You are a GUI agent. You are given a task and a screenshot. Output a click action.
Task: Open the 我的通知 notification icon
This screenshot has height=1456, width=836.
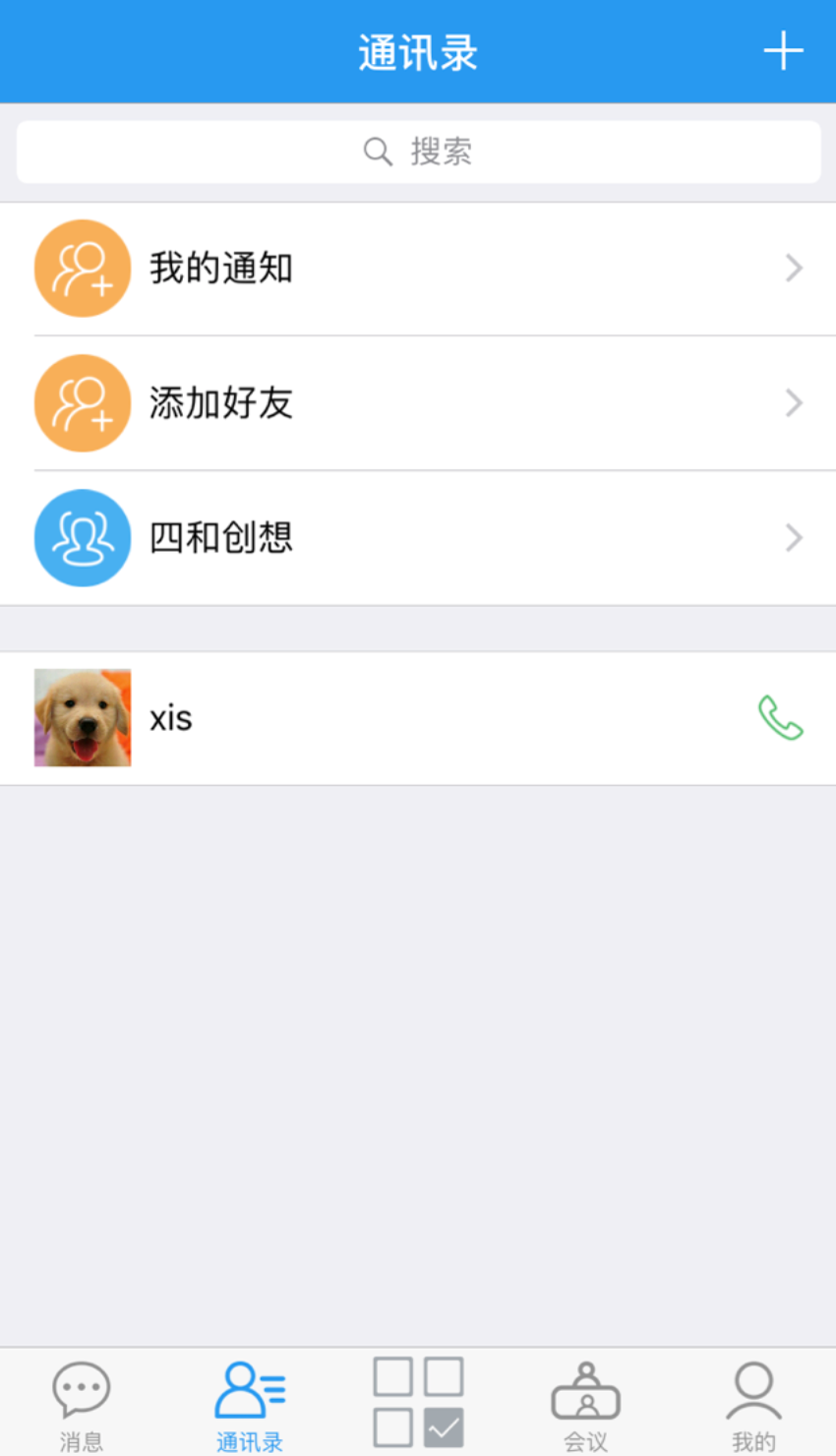click(83, 268)
